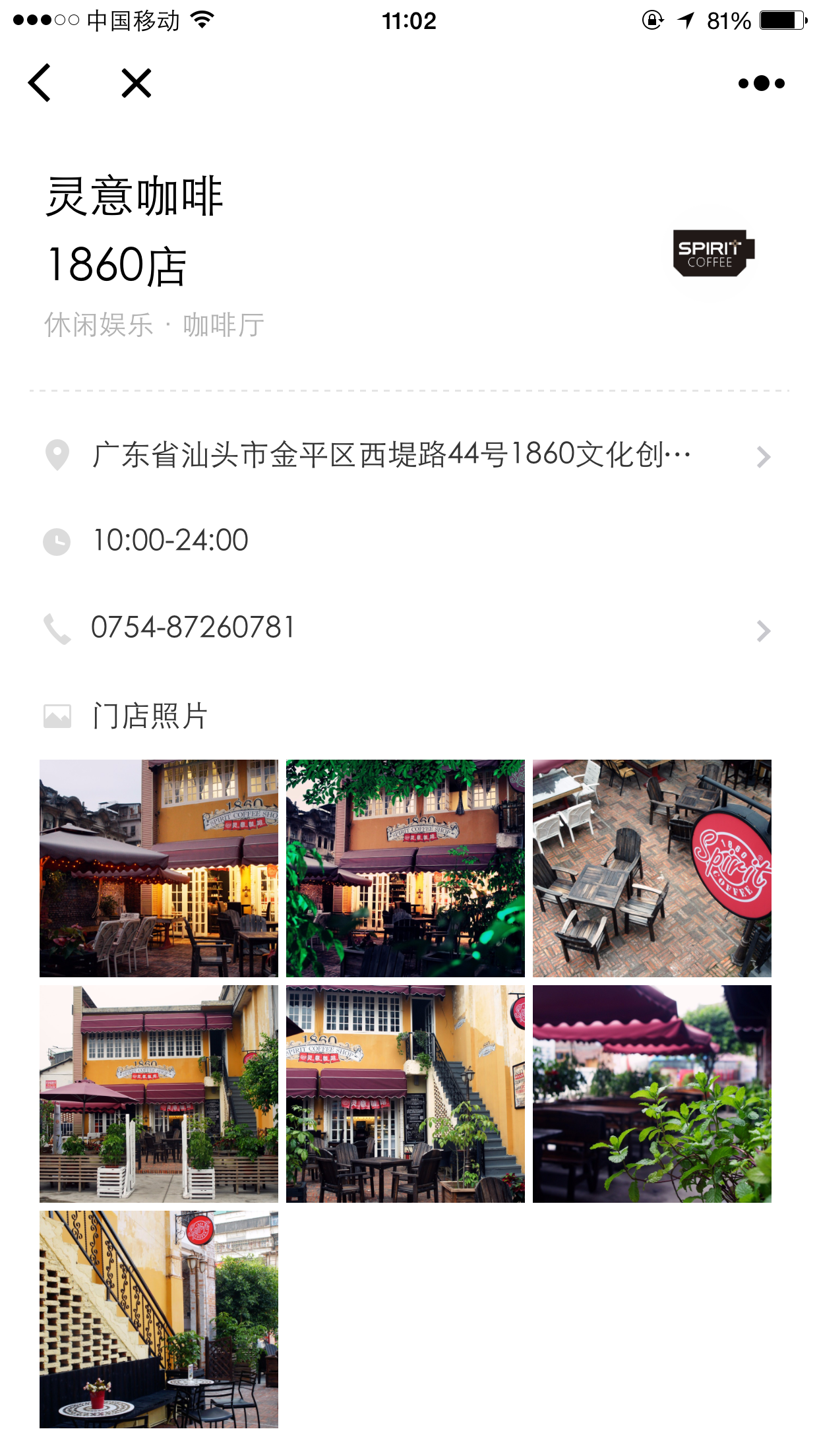Open the three-dot more options menu

(x=761, y=83)
